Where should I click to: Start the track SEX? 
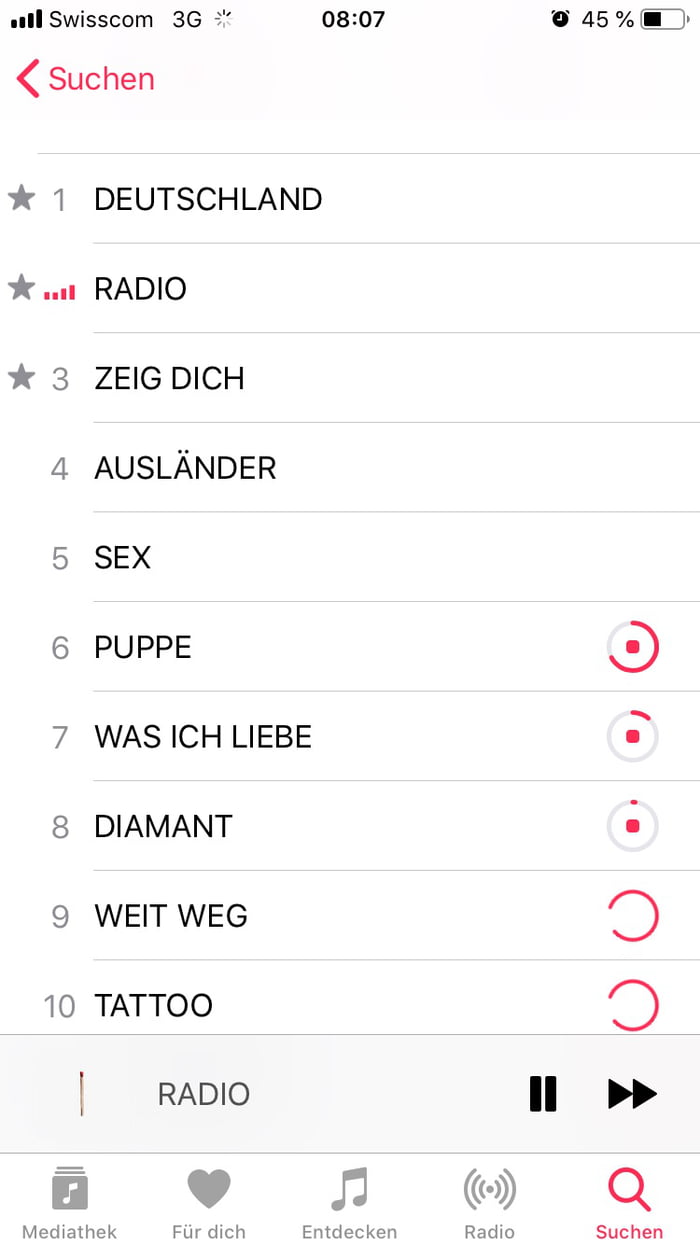(122, 558)
